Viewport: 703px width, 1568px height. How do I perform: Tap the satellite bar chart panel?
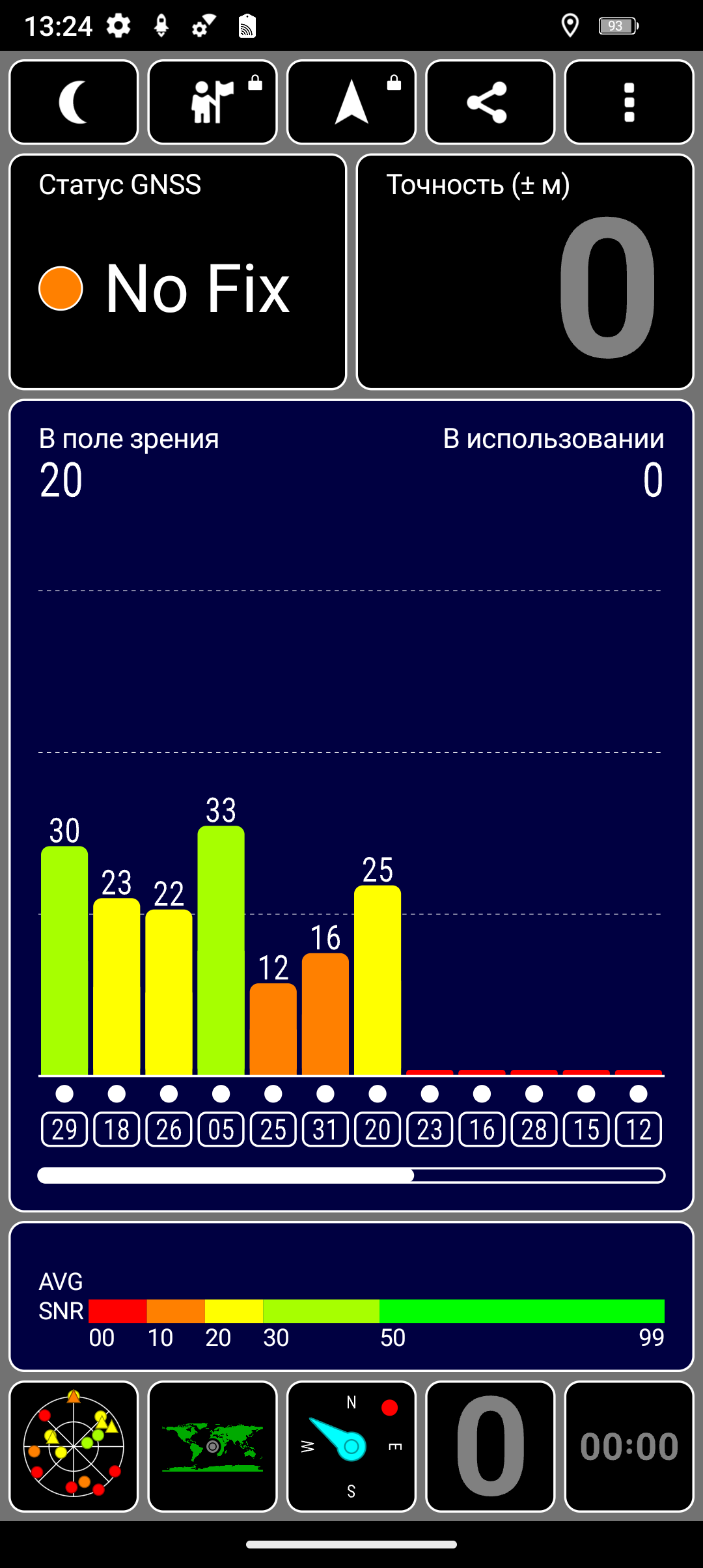click(351, 805)
